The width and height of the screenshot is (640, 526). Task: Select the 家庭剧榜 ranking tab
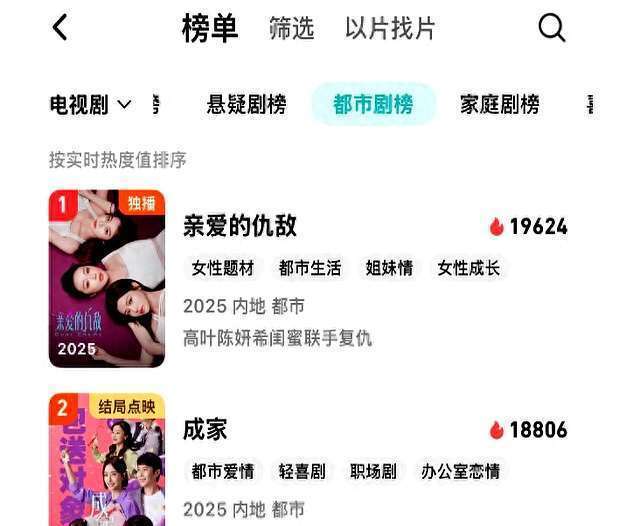(499, 104)
